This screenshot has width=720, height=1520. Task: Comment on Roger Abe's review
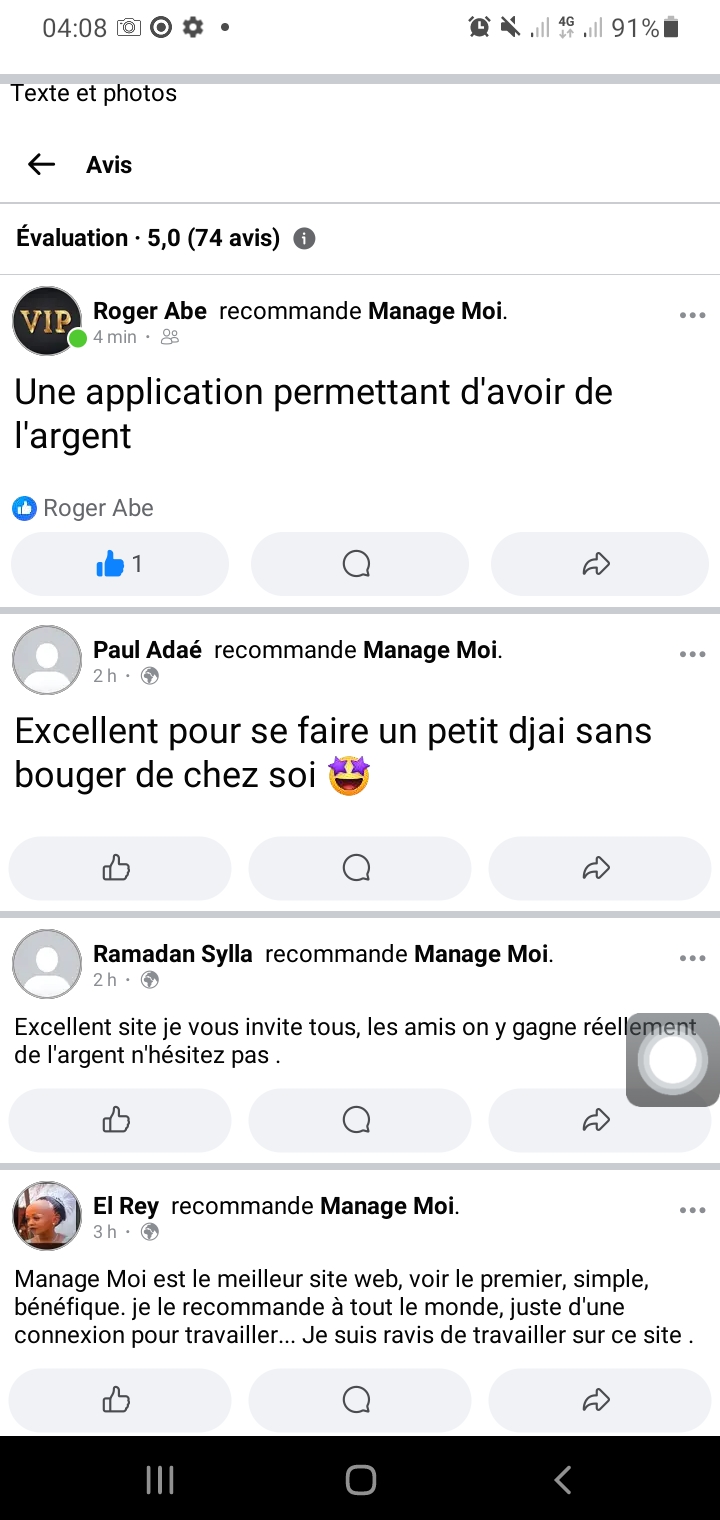click(357, 564)
